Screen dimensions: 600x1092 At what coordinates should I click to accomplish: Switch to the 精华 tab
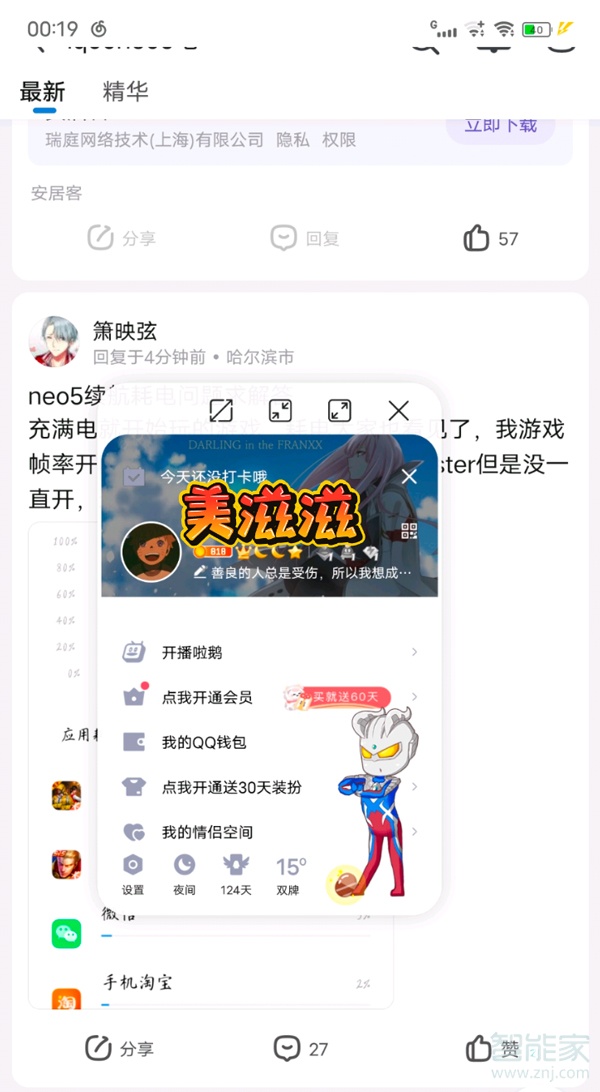point(125,92)
